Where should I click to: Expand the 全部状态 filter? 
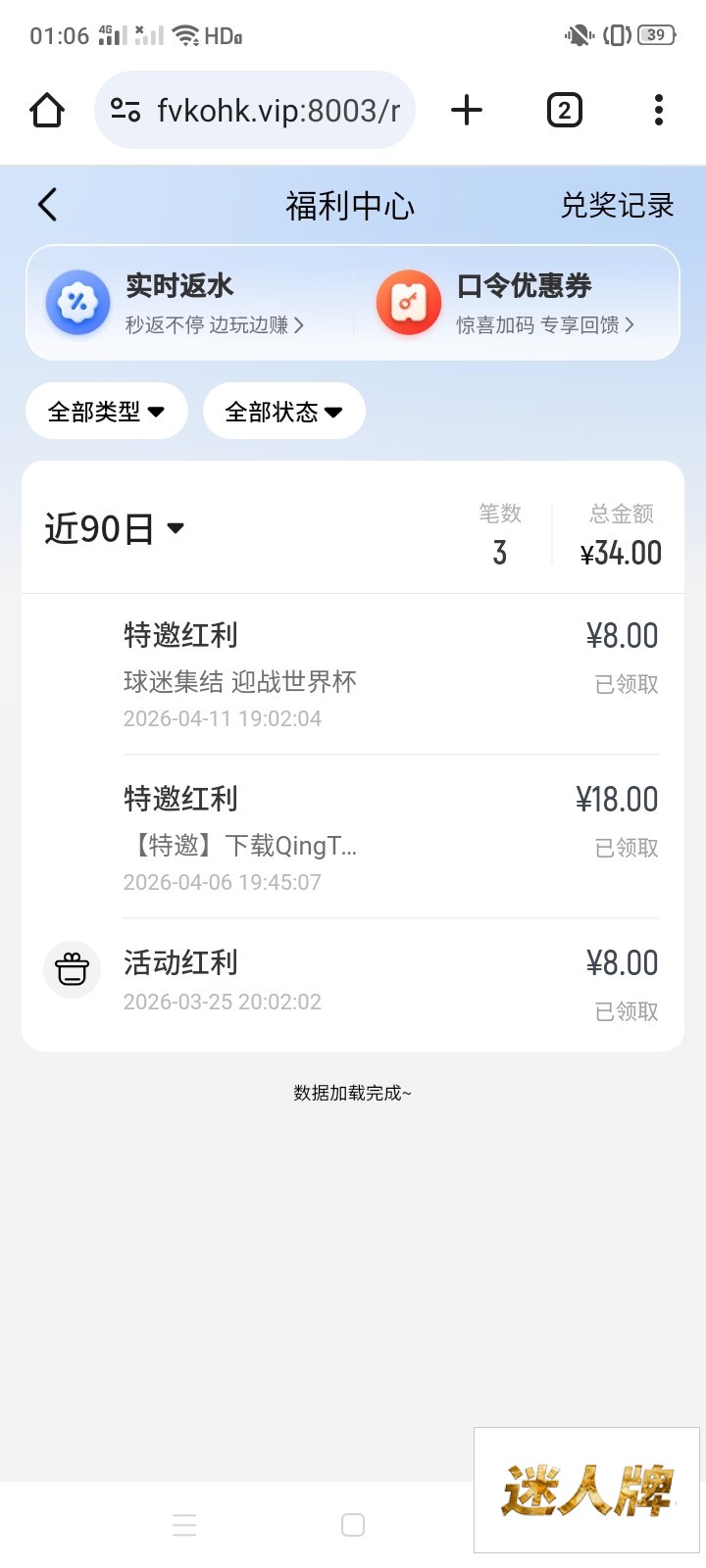pos(283,412)
